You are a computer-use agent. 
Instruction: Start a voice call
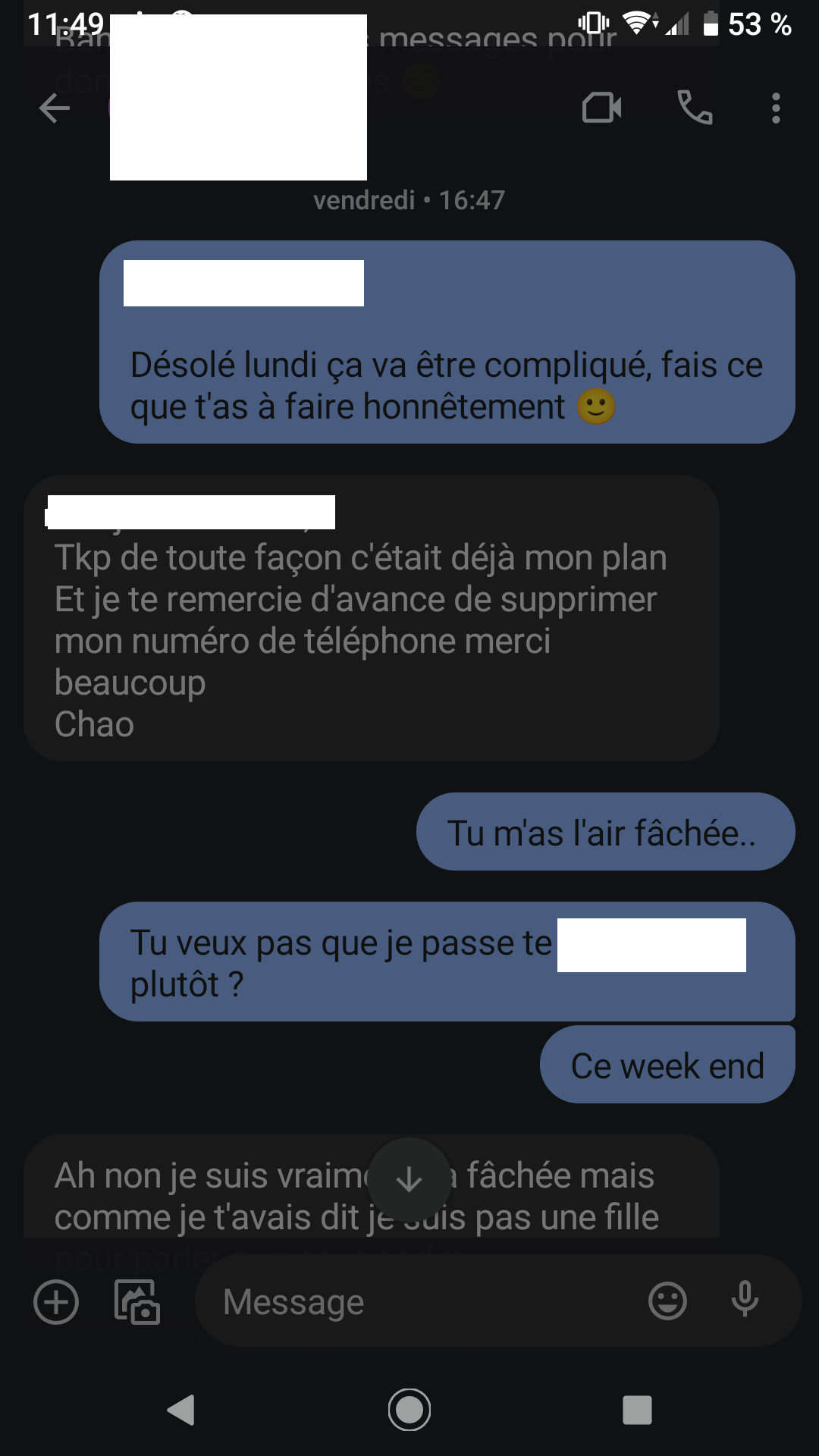(695, 108)
